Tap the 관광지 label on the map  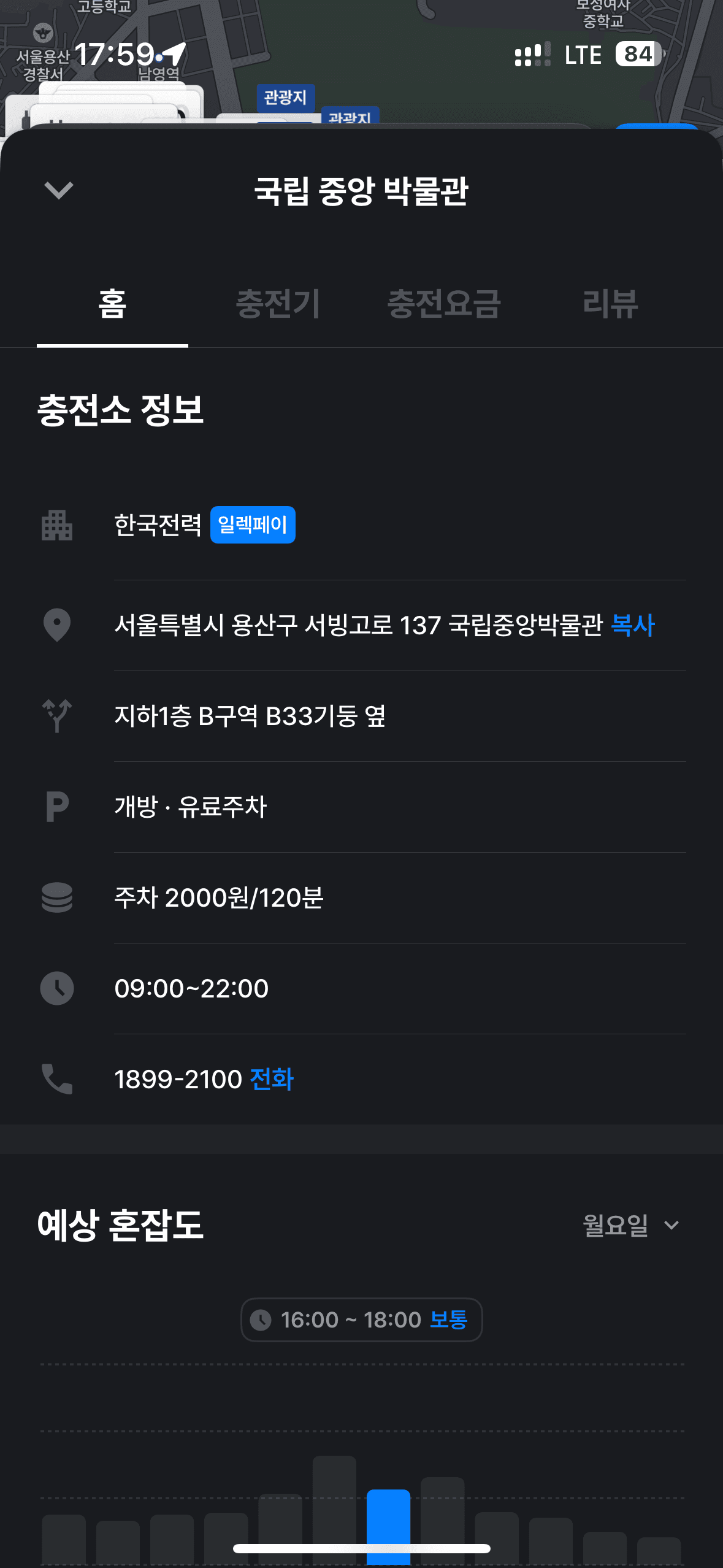[x=286, y=98]
